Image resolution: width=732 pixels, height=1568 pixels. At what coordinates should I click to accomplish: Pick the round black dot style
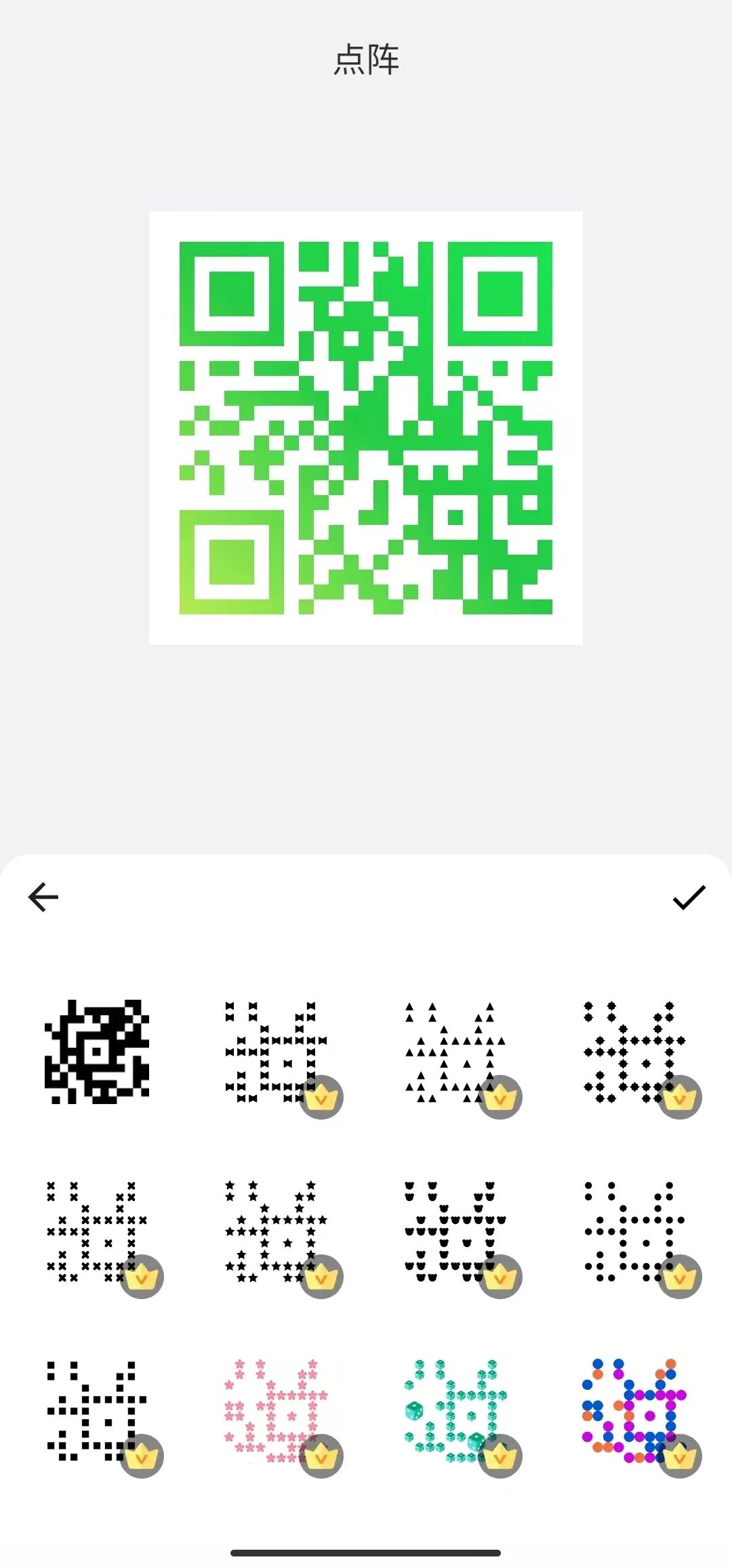pyautogui.click(x=634, y=1231)
